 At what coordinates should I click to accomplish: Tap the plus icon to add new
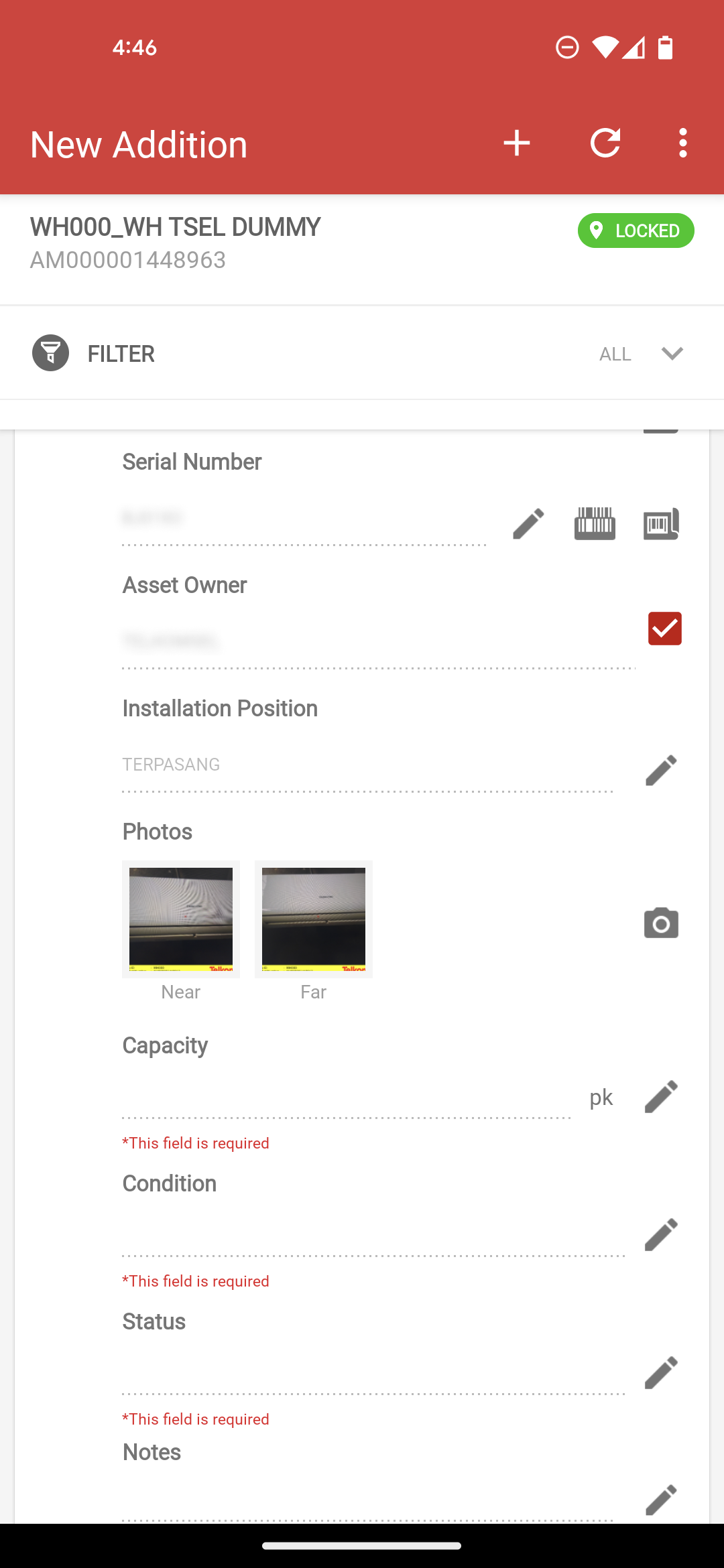(516, 143)
